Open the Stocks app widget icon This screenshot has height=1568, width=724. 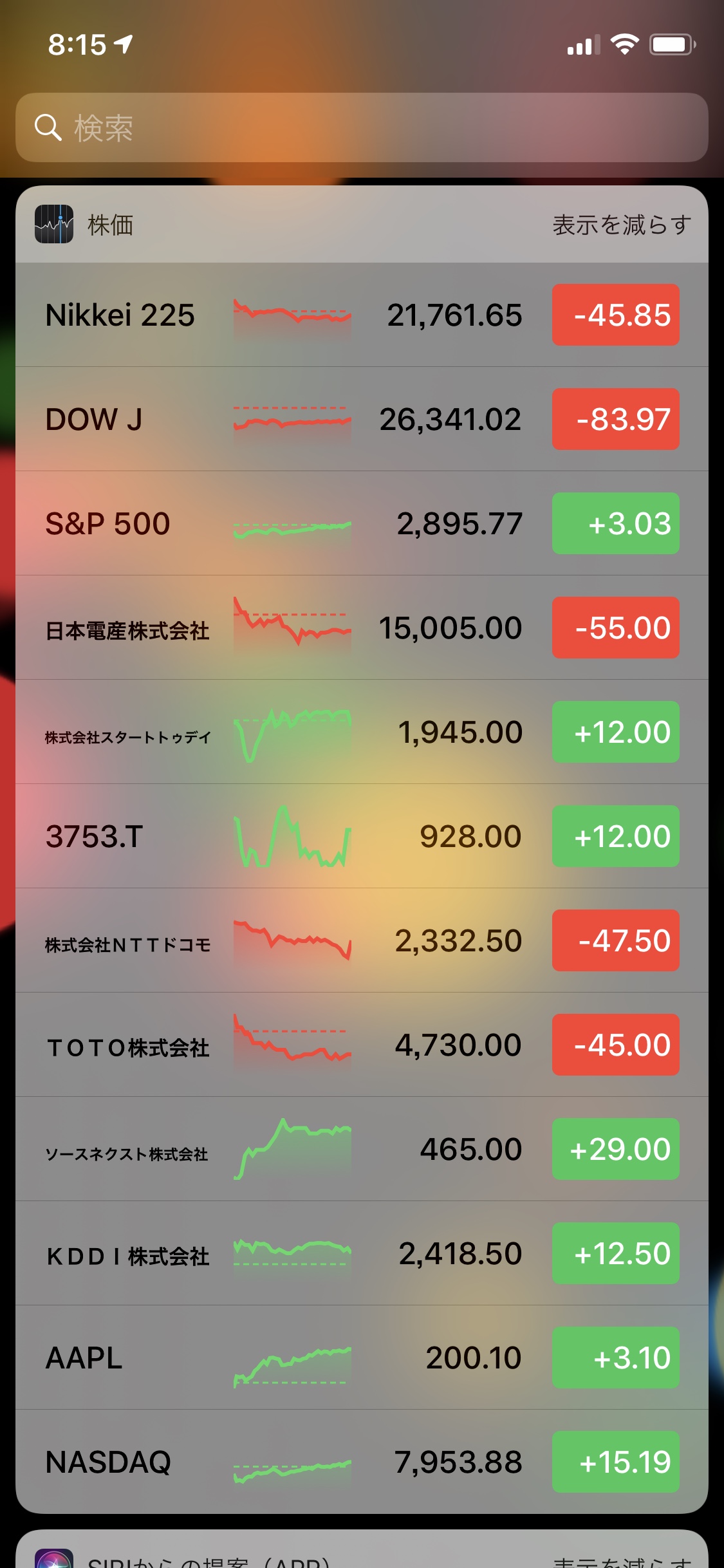tap(55, 224)
